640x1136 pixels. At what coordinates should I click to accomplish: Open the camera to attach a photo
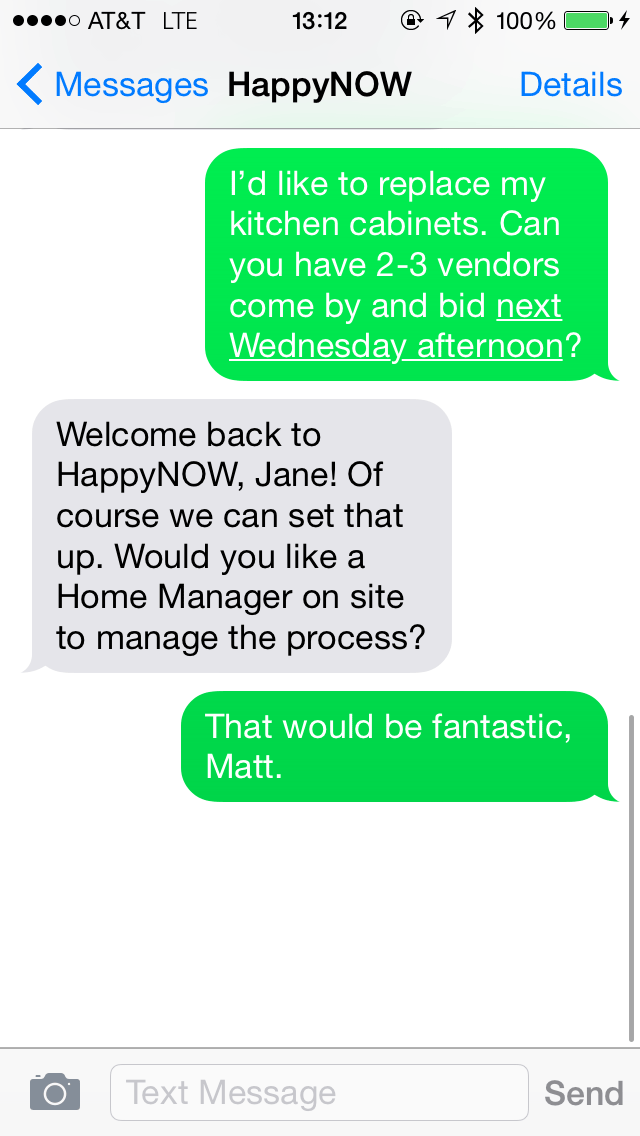click(x=55, y=1092)
